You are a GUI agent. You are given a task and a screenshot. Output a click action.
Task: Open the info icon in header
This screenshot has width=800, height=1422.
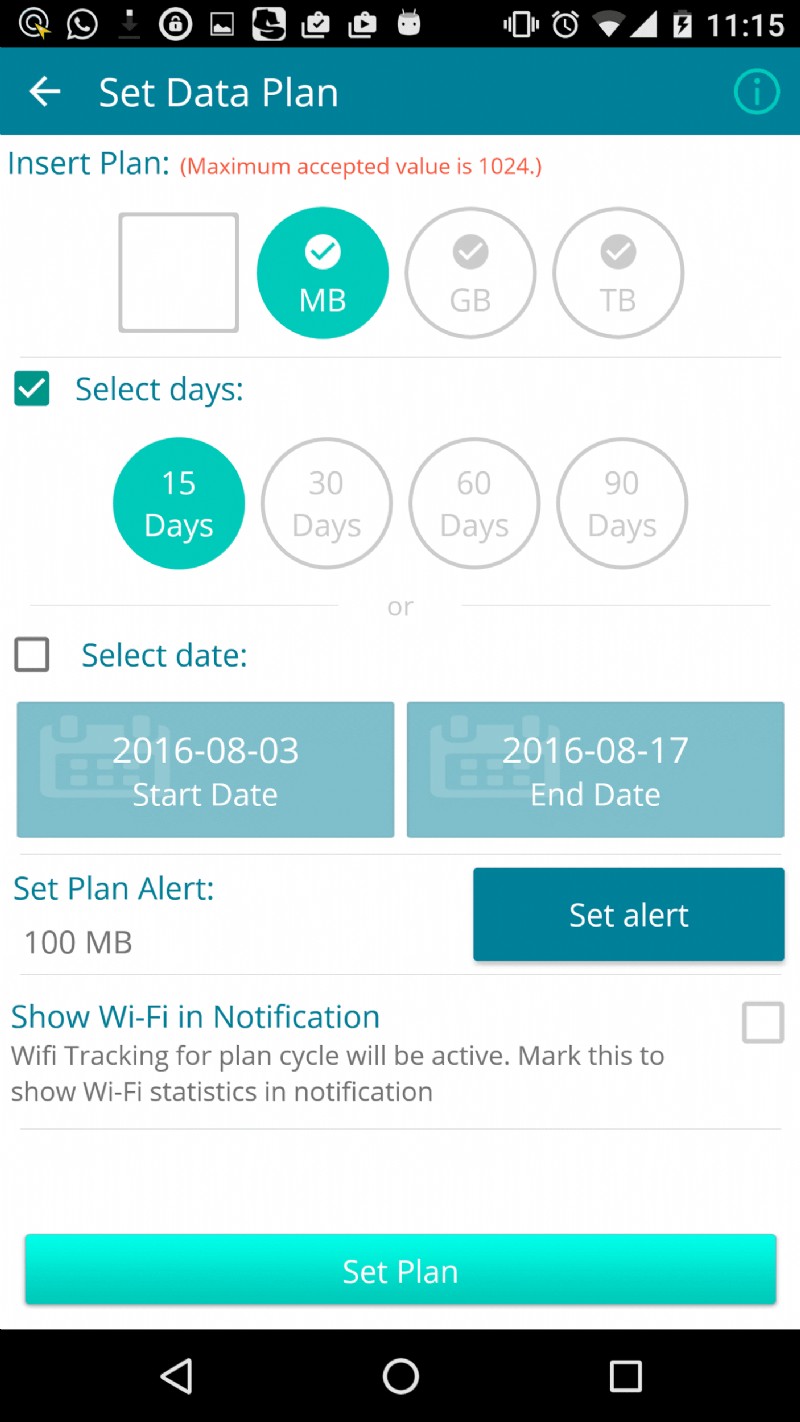click(x=756, y=93)
